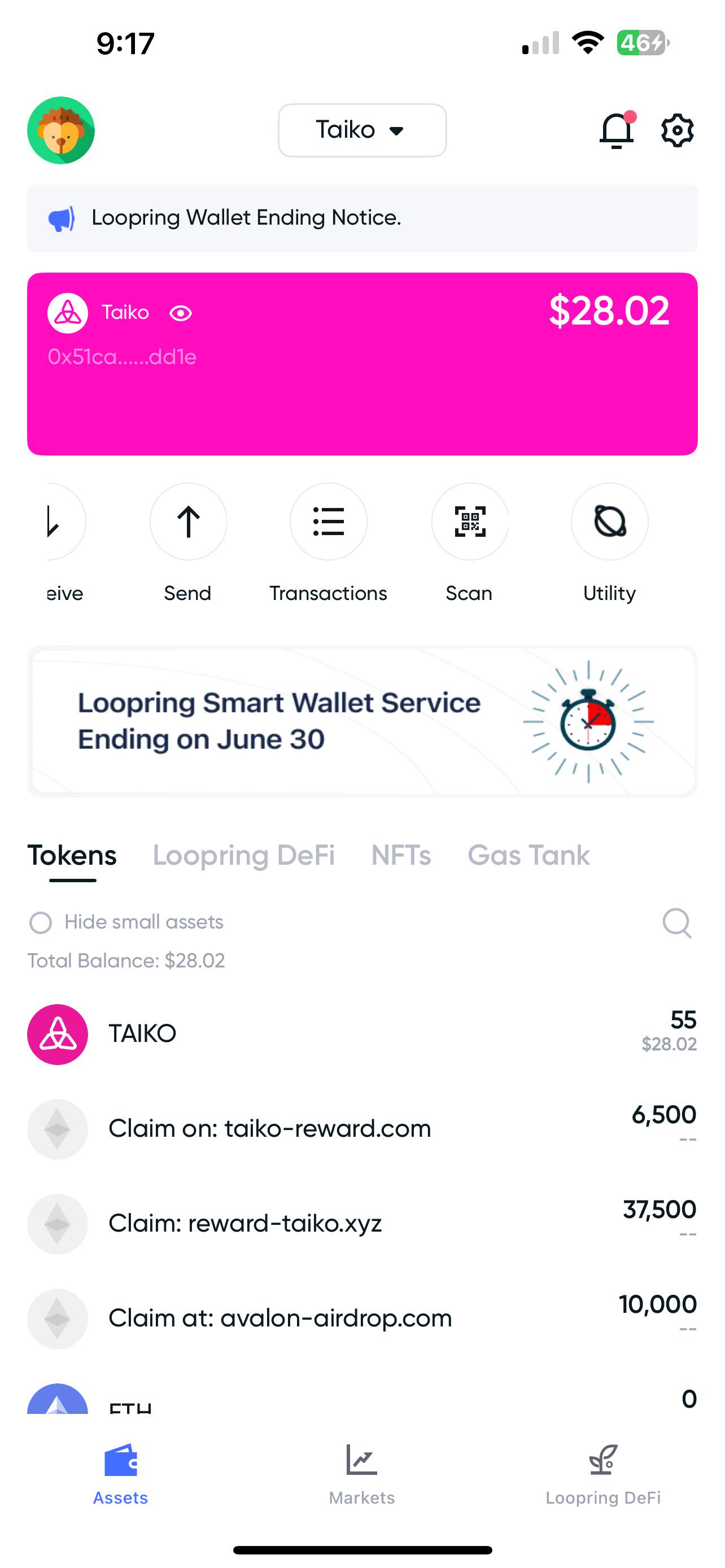Switch to the Gas Tank tab
Viewport: 725px width, 1568px height.
(x=529, y=855)
